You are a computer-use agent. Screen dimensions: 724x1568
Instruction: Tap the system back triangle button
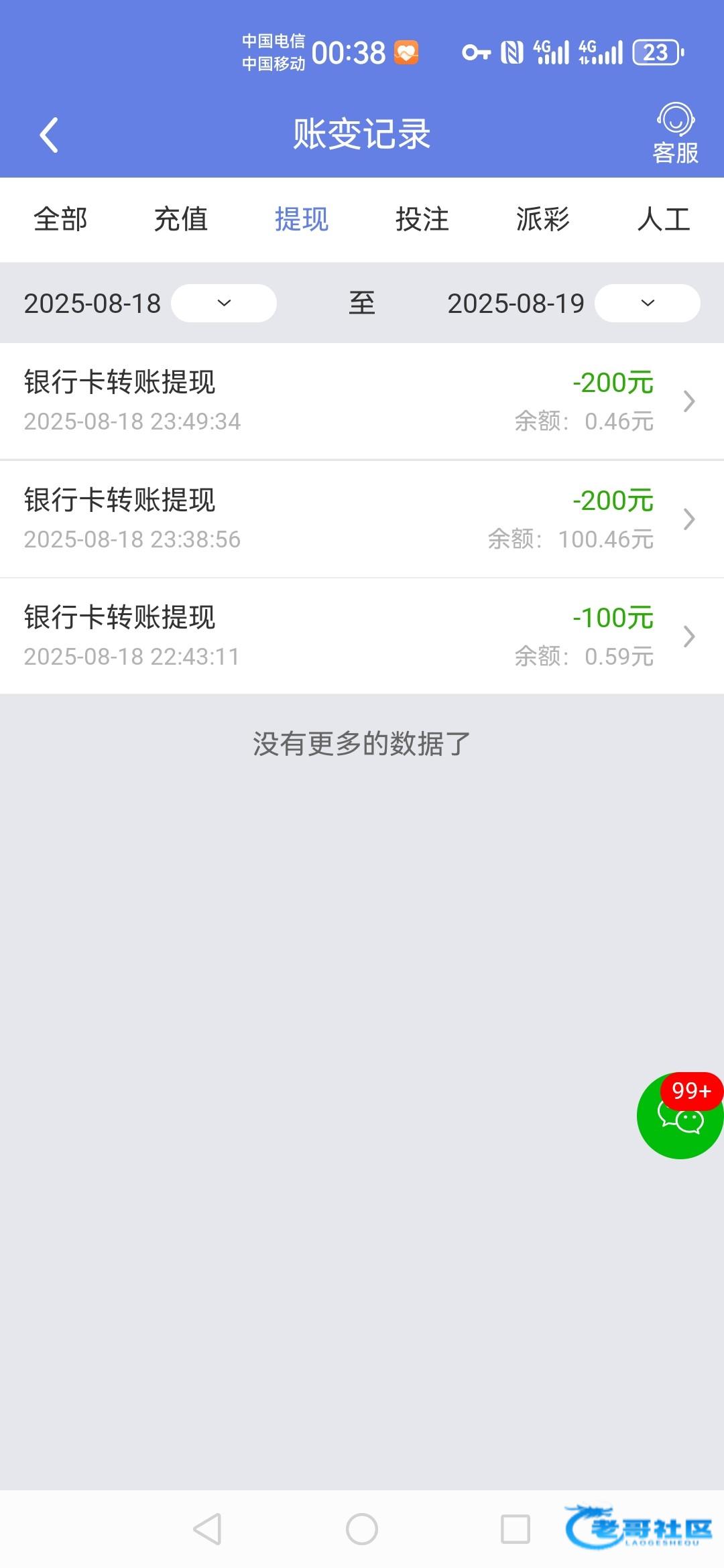coord(207,1530)
